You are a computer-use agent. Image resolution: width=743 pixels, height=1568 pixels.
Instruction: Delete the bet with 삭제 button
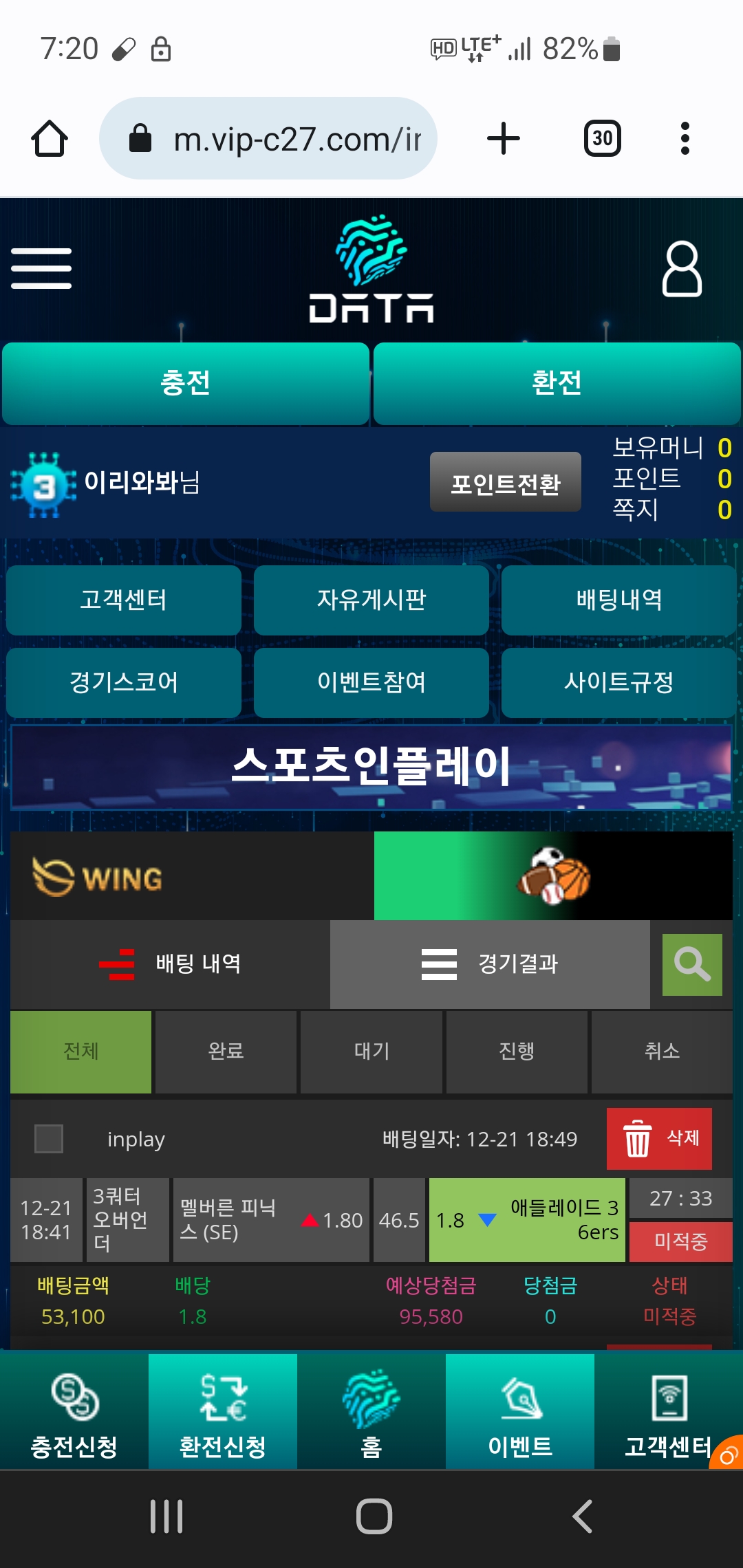point(658,1139)
